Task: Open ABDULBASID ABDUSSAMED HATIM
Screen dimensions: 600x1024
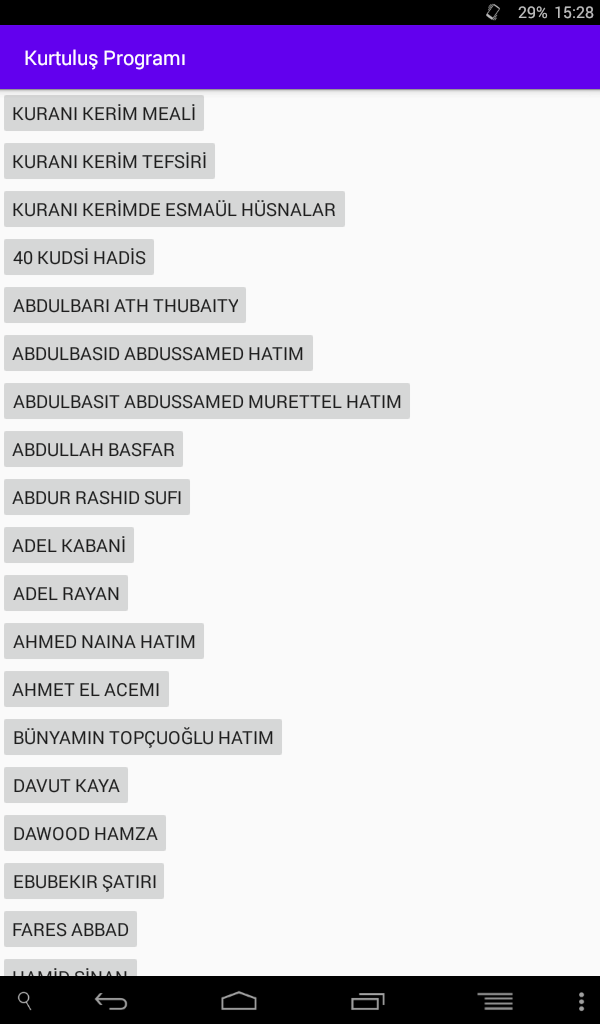Action: coord(158,353)
